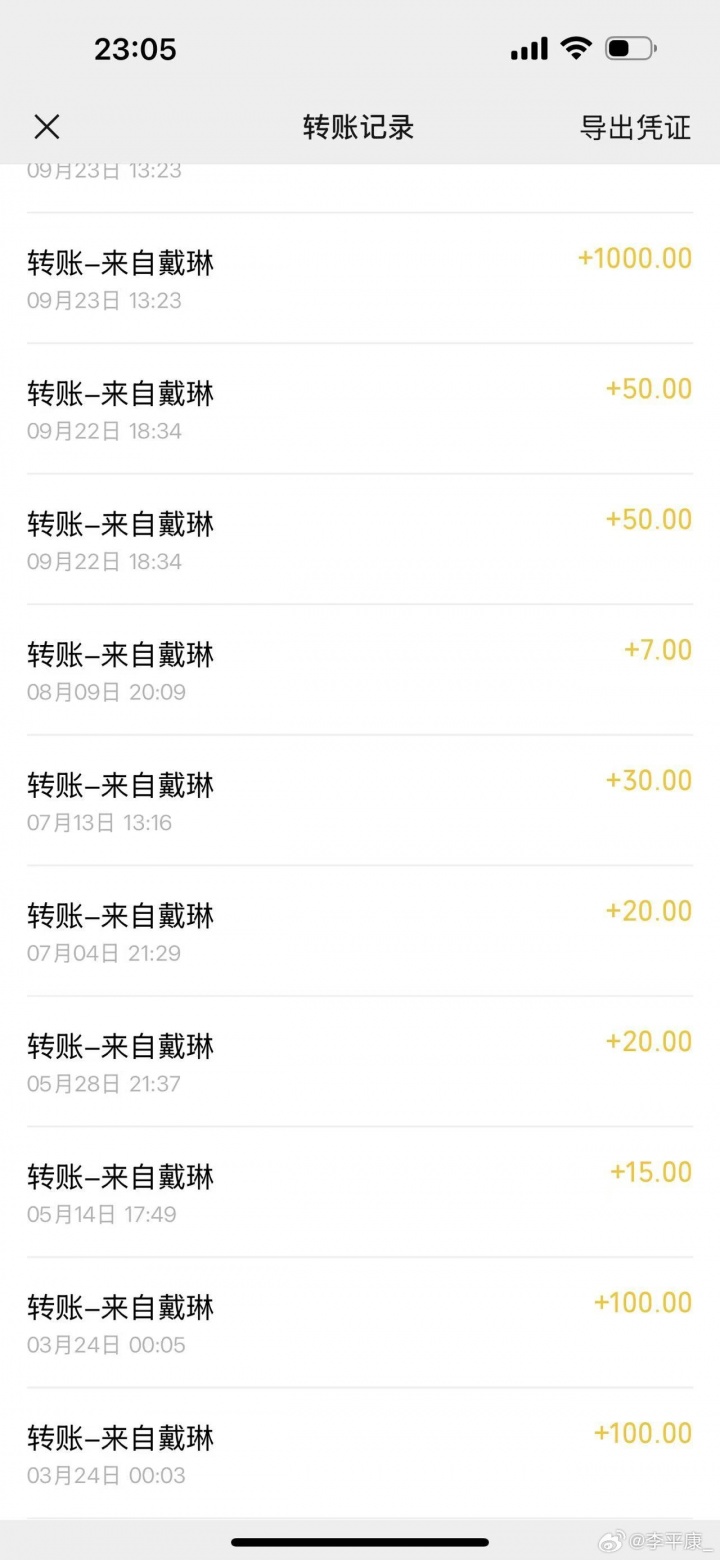Select the +20.00 transfer from 07月04日
The width and height of the screenshot is (720, 1560).
point(360,931)
